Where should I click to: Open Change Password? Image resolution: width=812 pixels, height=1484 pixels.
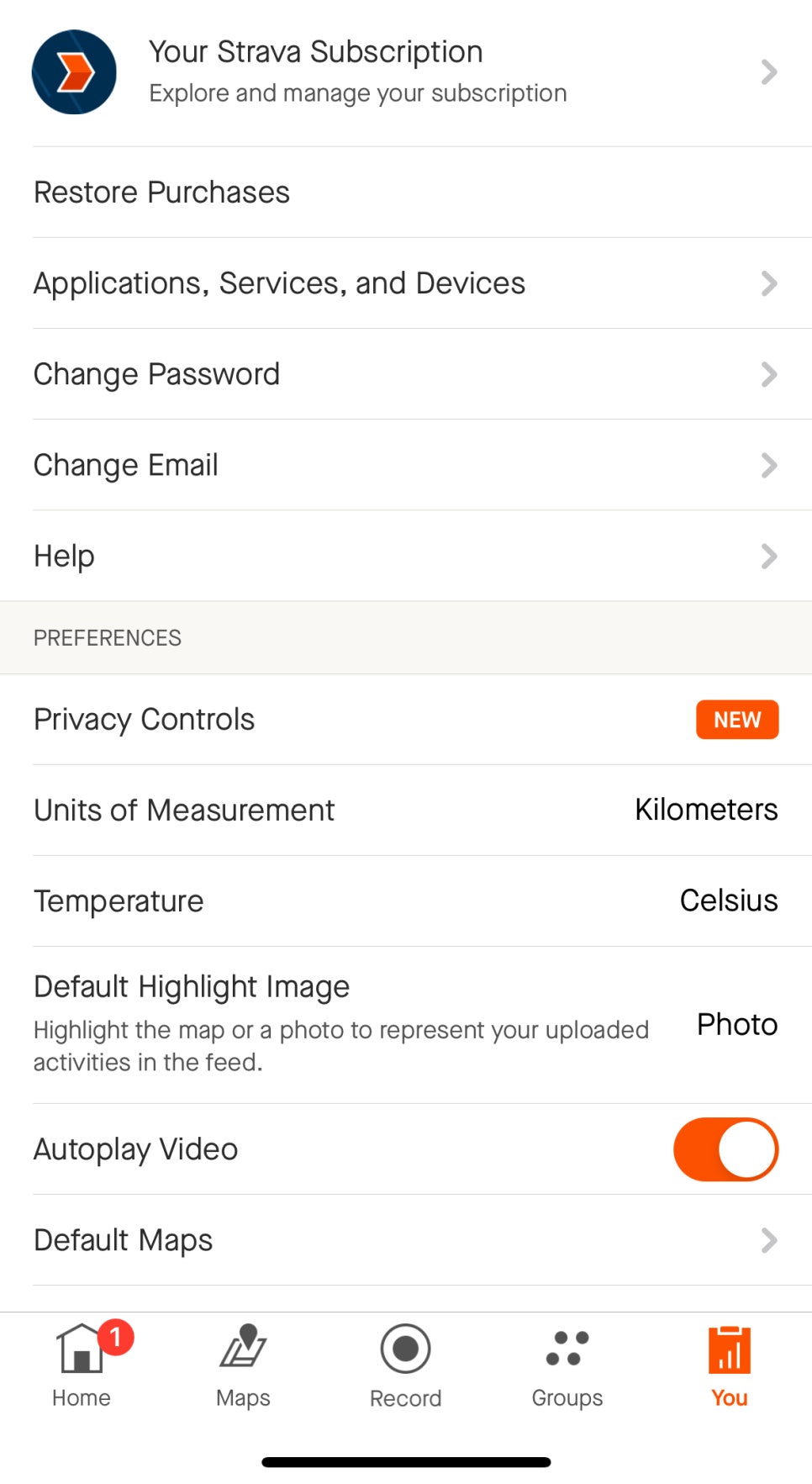pyautogui.click(x=406, y=374)
